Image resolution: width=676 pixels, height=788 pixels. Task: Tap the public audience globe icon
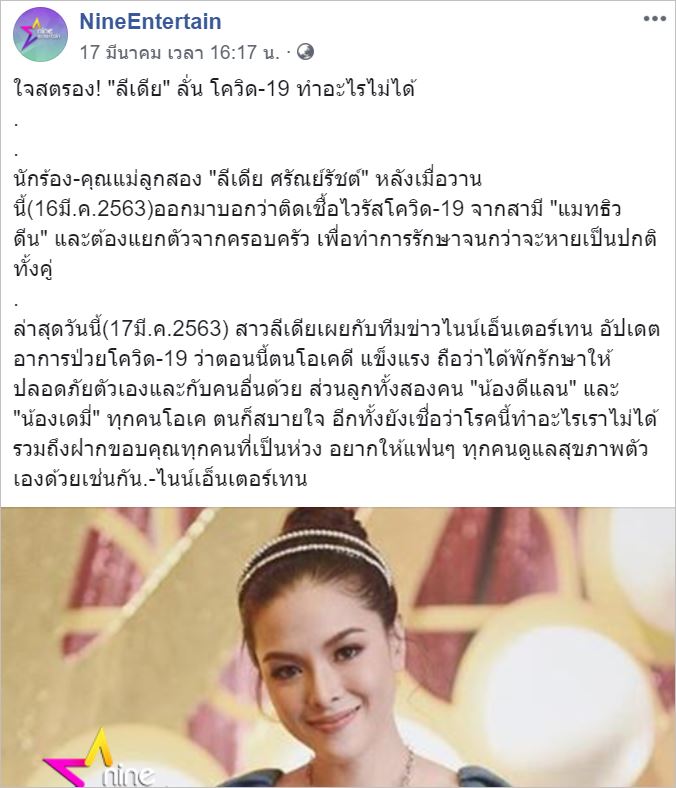tap(305, 50)
